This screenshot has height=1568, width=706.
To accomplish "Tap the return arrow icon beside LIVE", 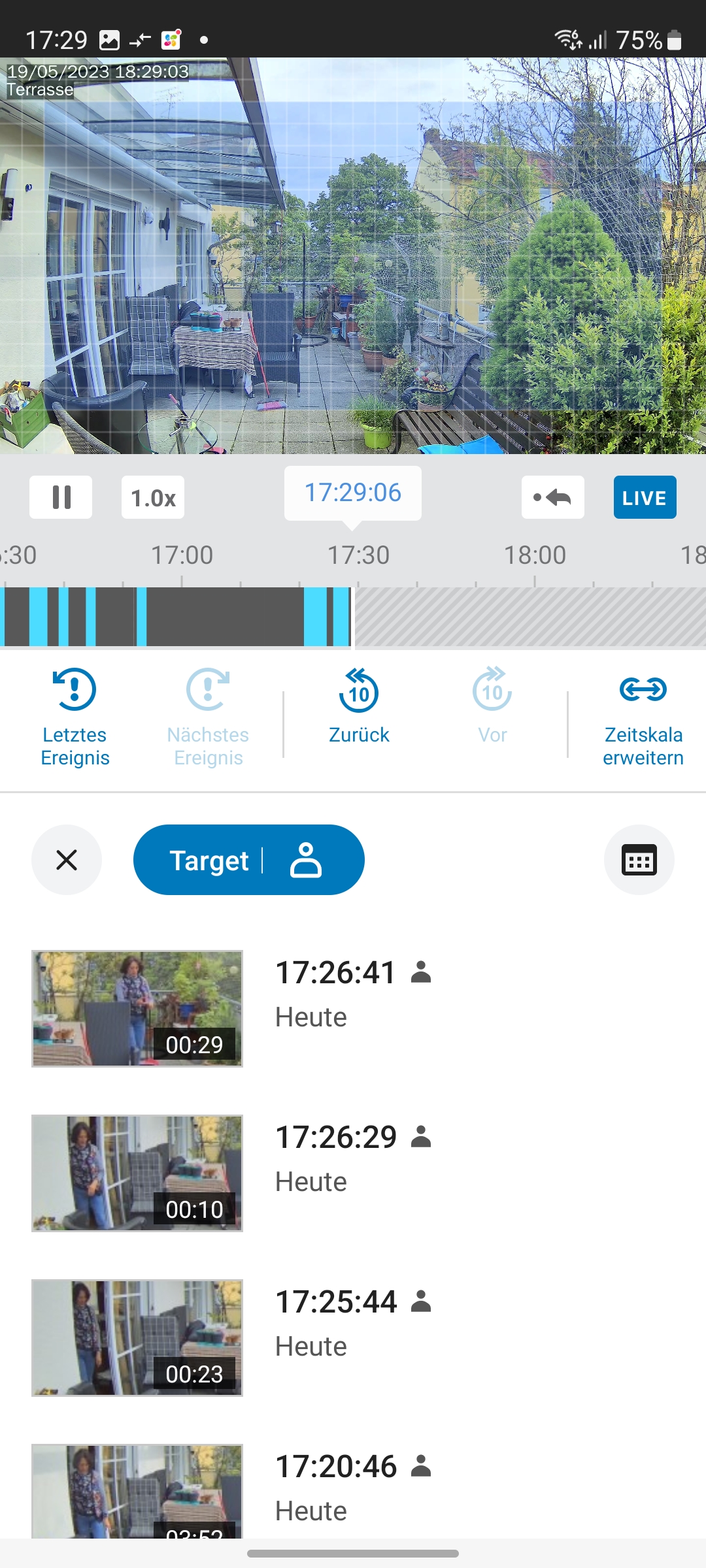I will click(552, 498).
